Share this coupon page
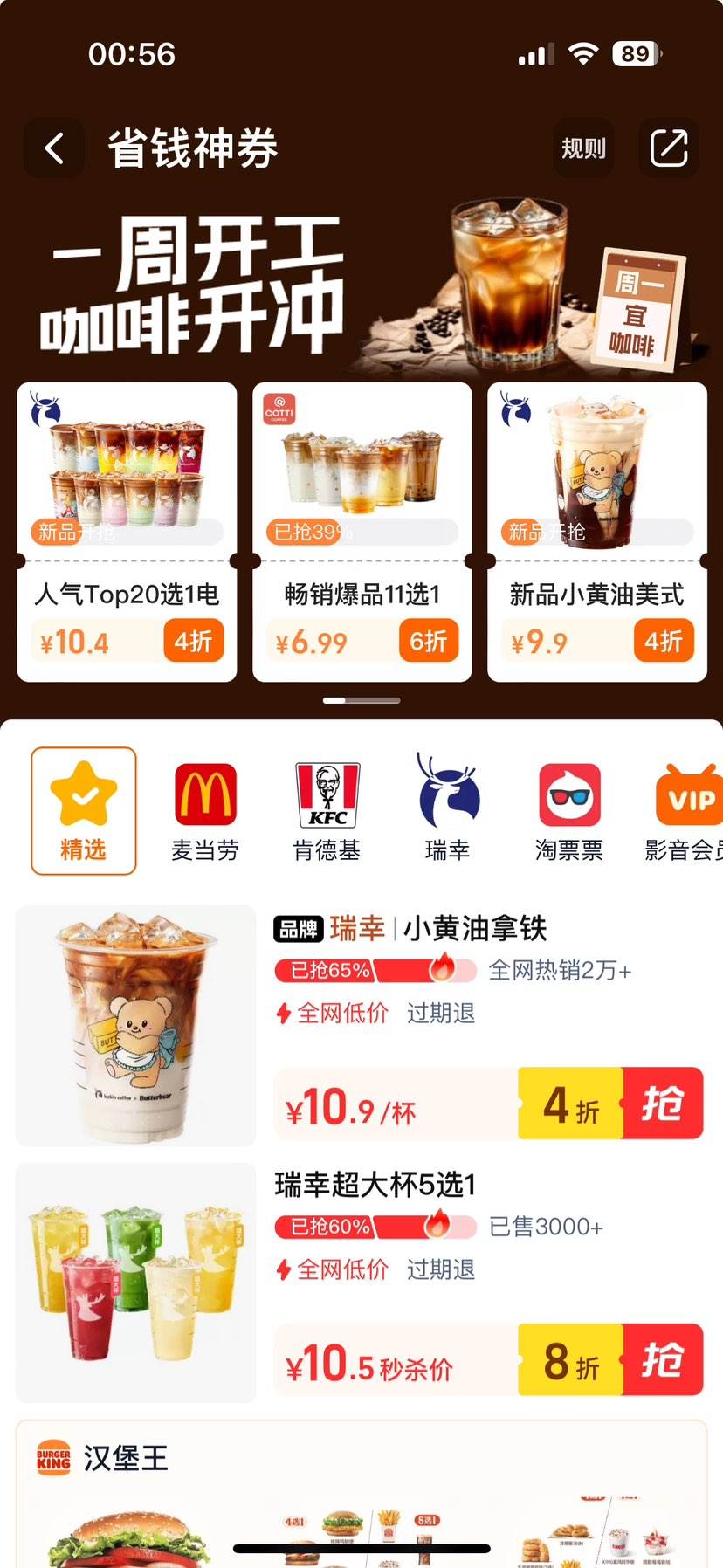 [669, 148]
